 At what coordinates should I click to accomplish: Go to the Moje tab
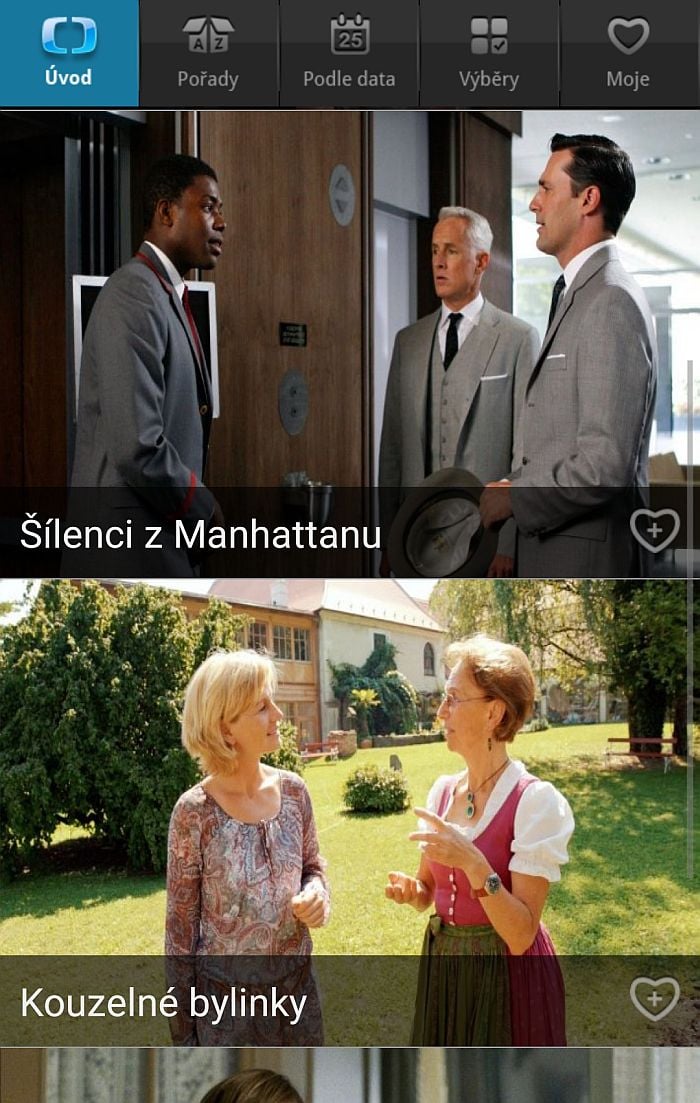pos(628,53)
